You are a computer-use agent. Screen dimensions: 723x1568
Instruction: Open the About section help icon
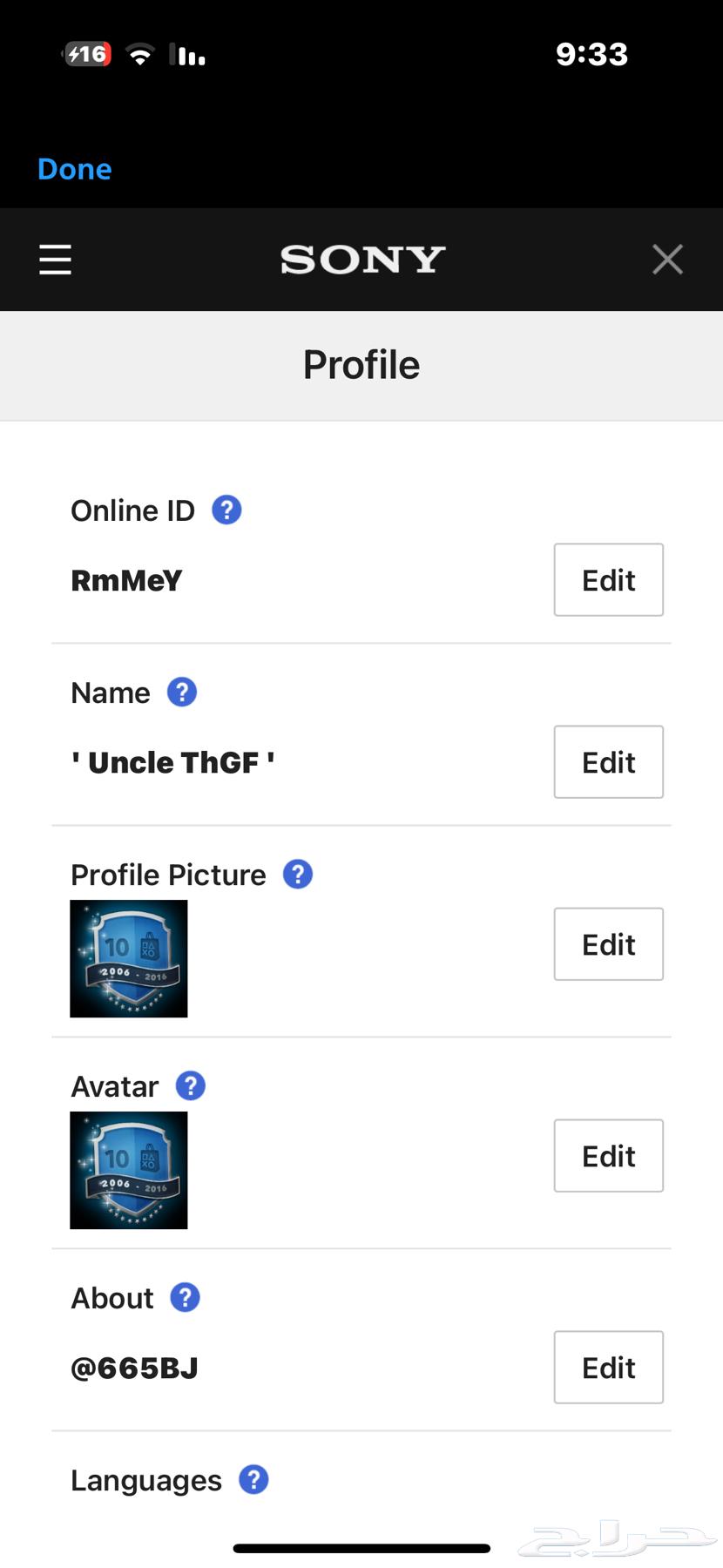click(x=184, y=1297)
